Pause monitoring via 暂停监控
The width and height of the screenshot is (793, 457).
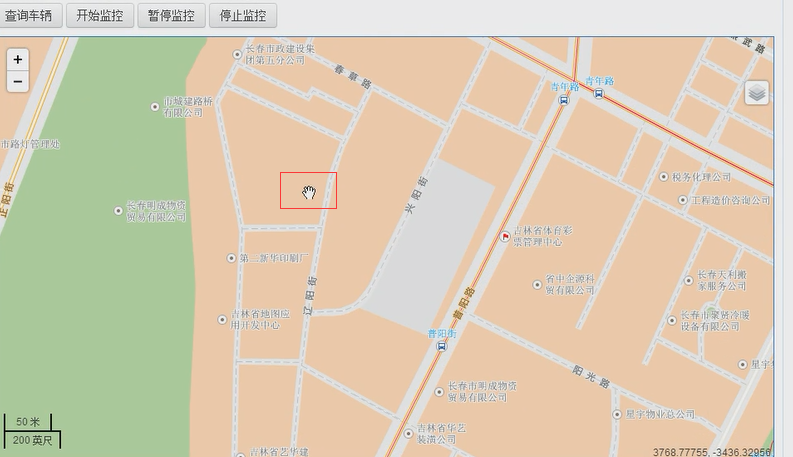(171, 16)
